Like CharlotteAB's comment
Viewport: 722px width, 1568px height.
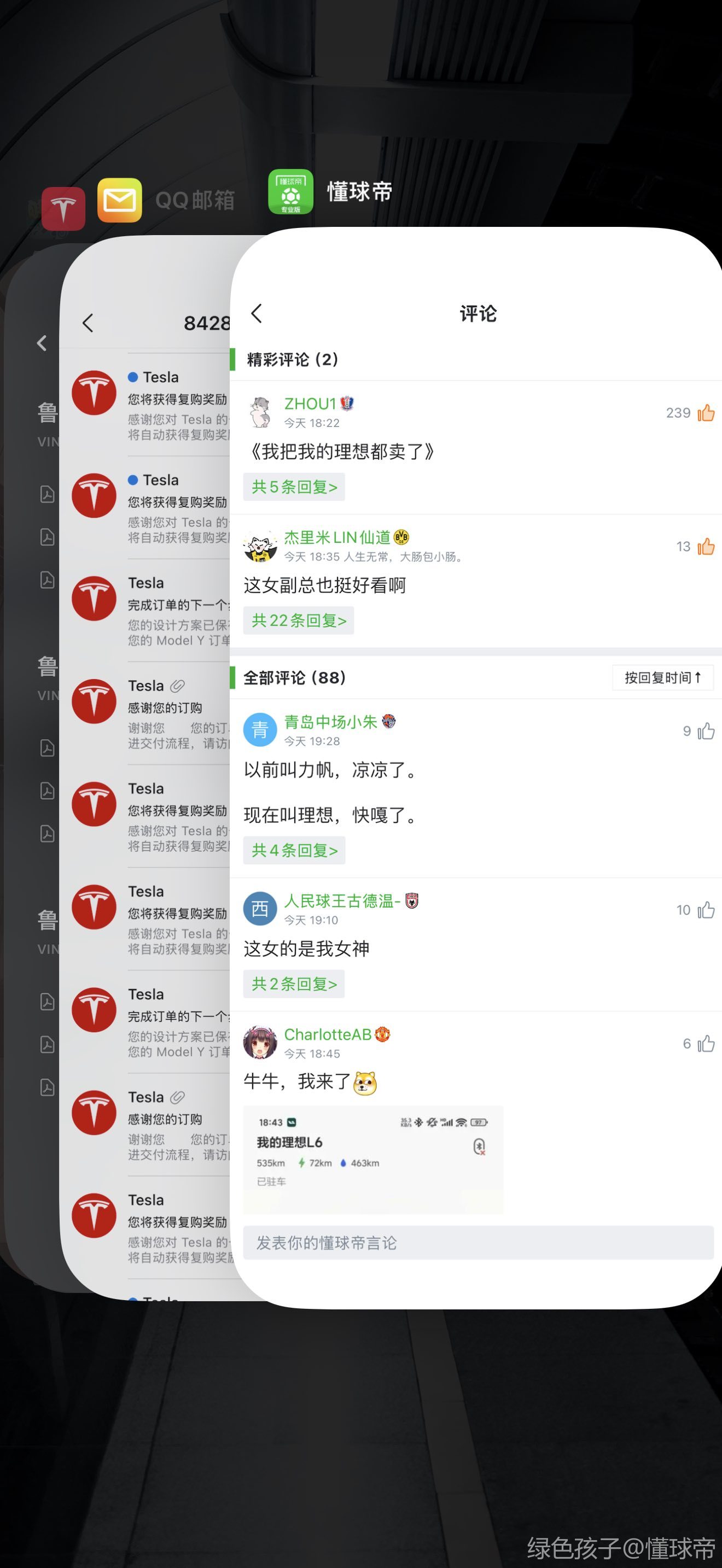point(706,1044)
